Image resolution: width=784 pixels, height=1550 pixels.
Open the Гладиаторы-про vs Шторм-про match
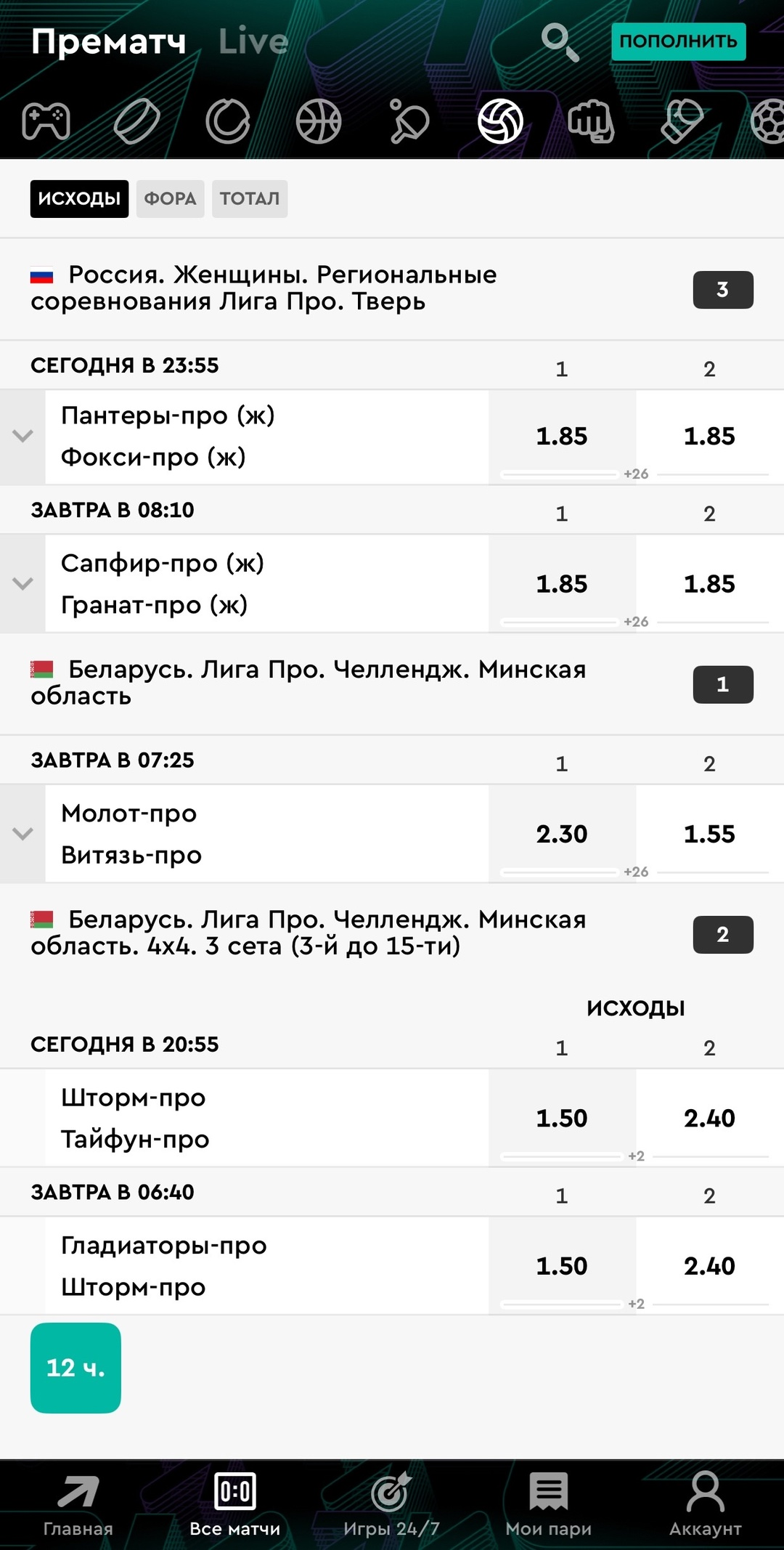[266, 1266]
